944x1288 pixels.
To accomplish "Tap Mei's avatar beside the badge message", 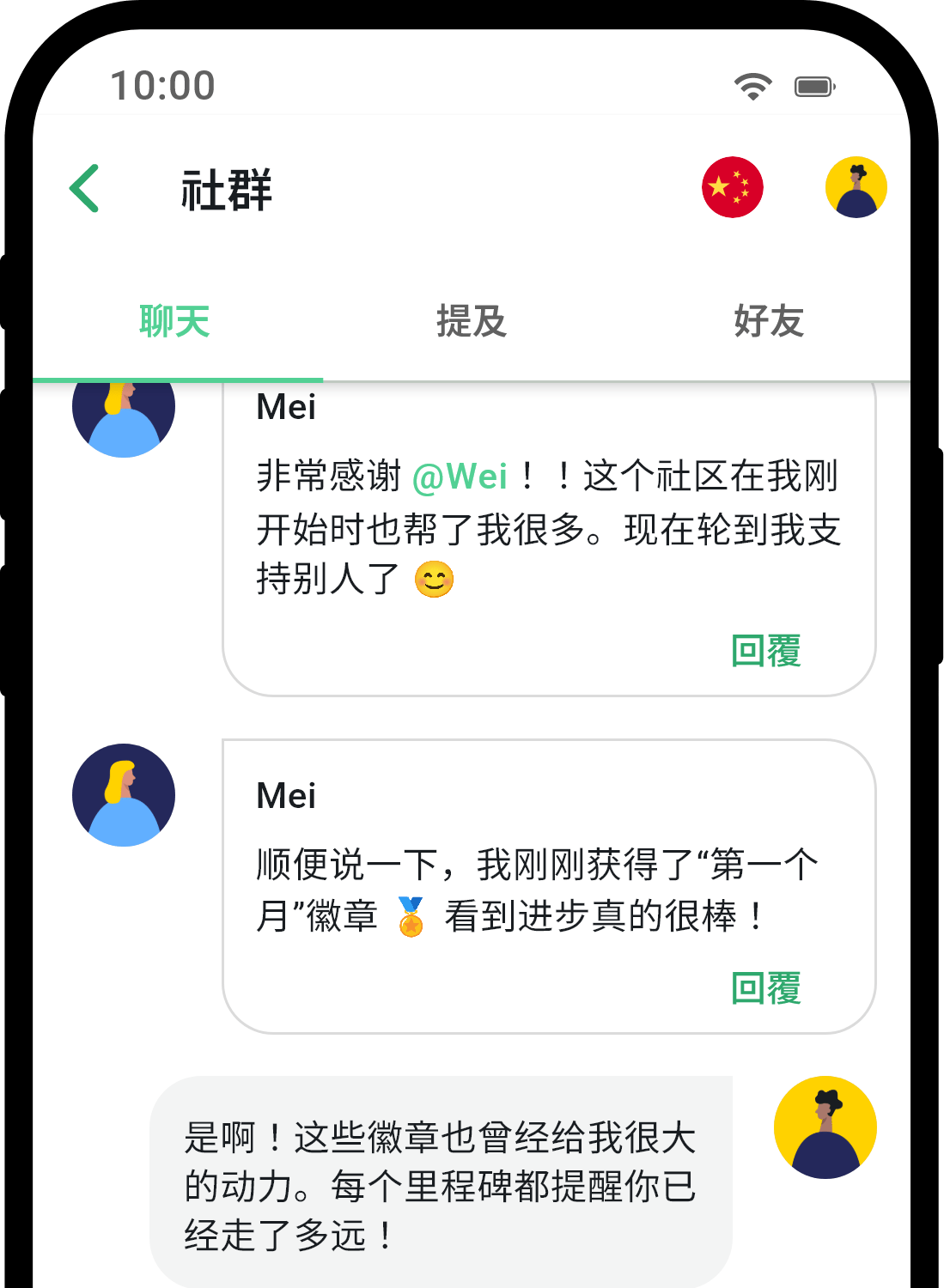I will point(124,795).
